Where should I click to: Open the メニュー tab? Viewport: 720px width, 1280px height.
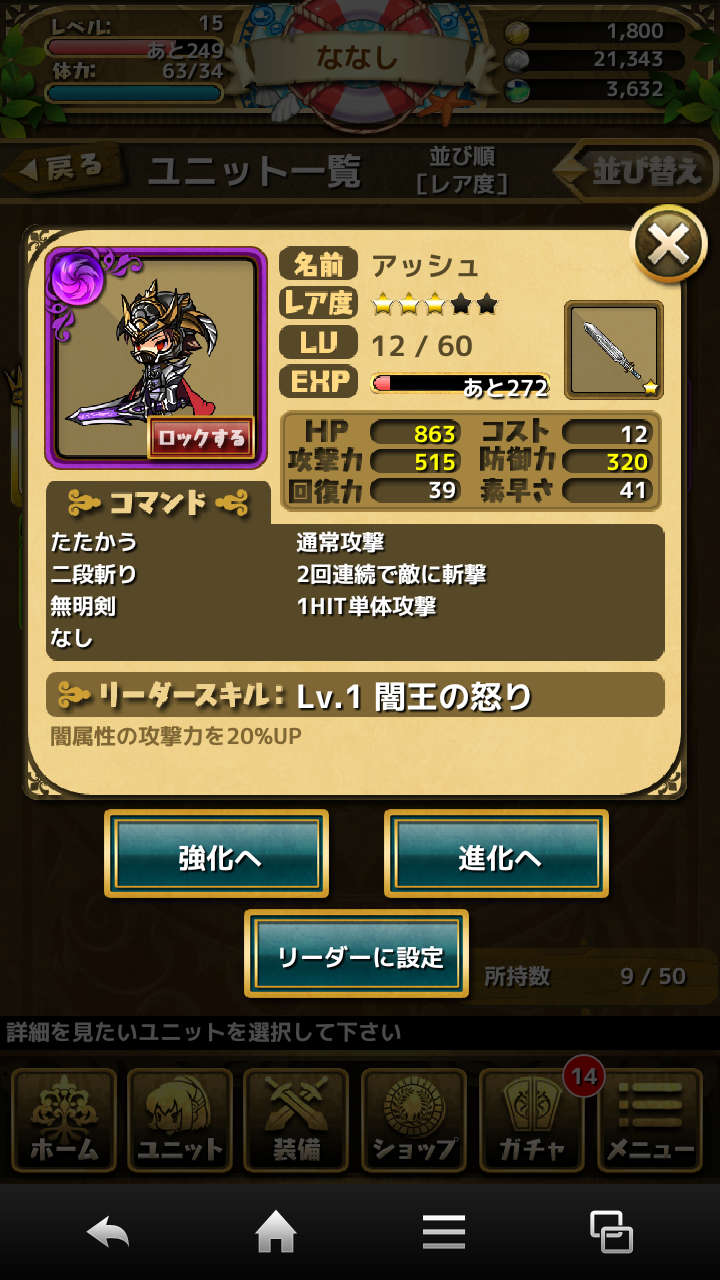tap(650, 1120)
